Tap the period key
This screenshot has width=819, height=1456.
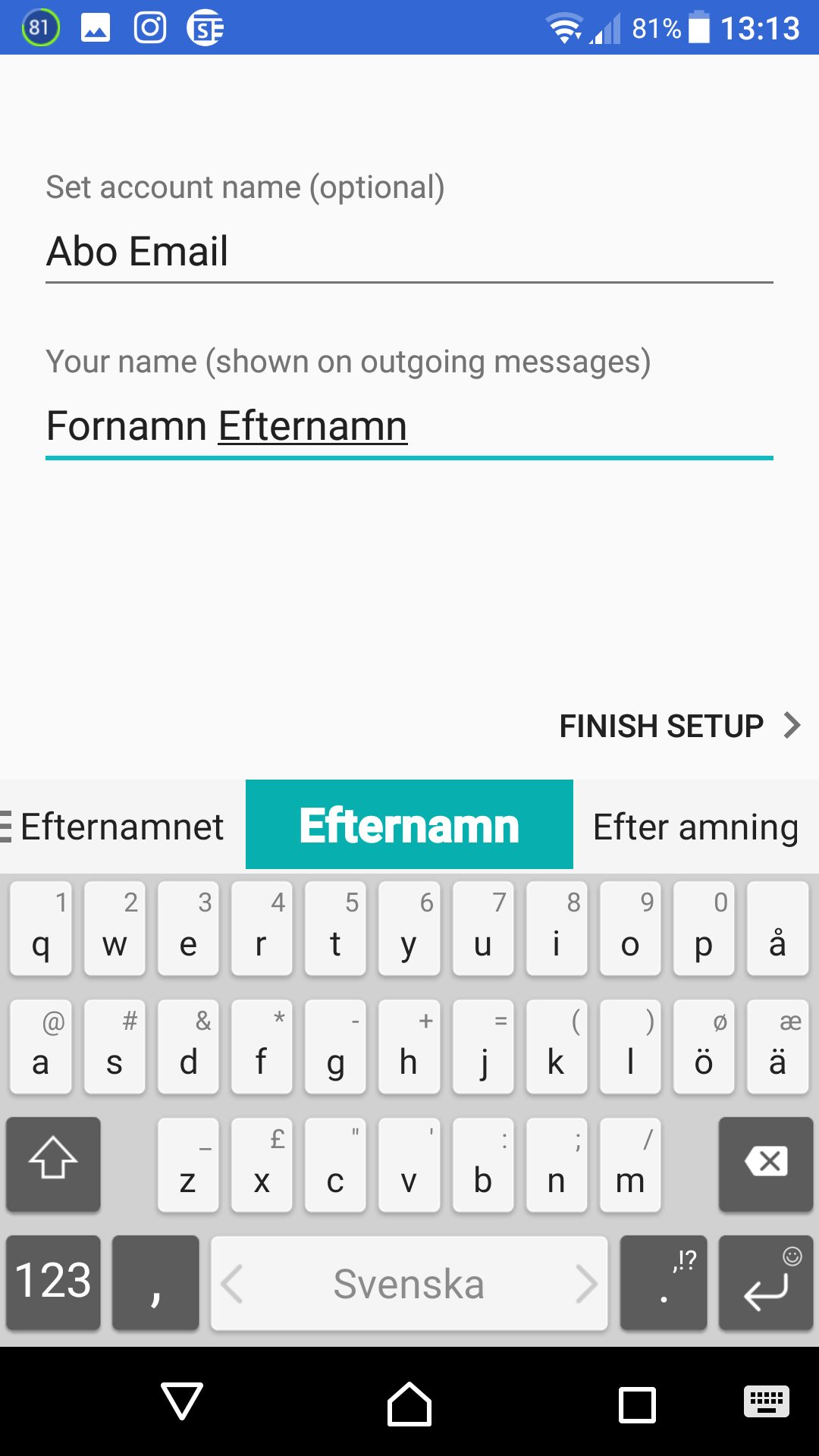664,1282
